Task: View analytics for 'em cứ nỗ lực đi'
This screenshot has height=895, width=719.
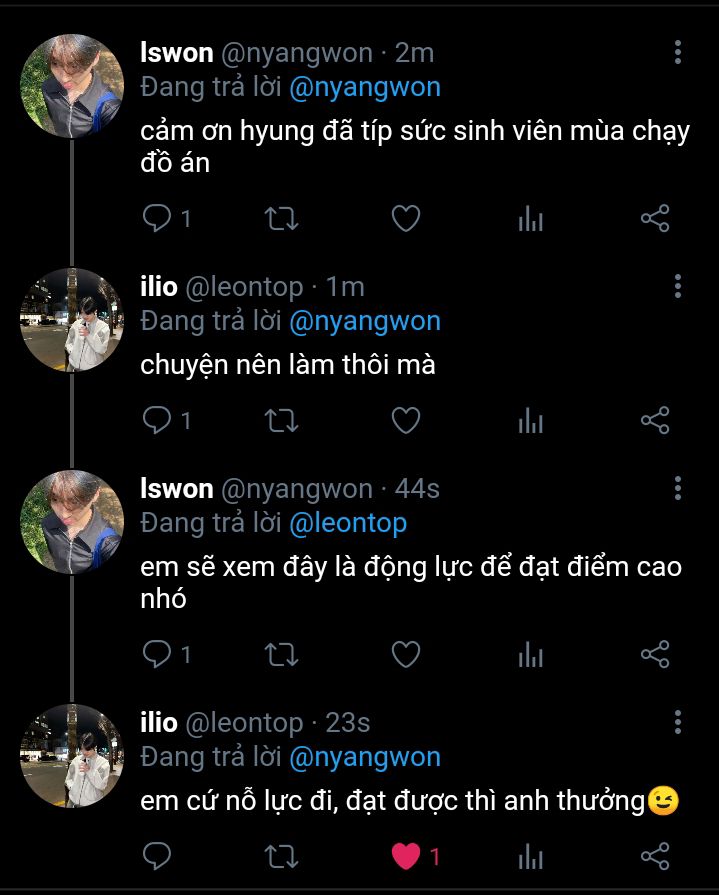Action: point(530,856)
